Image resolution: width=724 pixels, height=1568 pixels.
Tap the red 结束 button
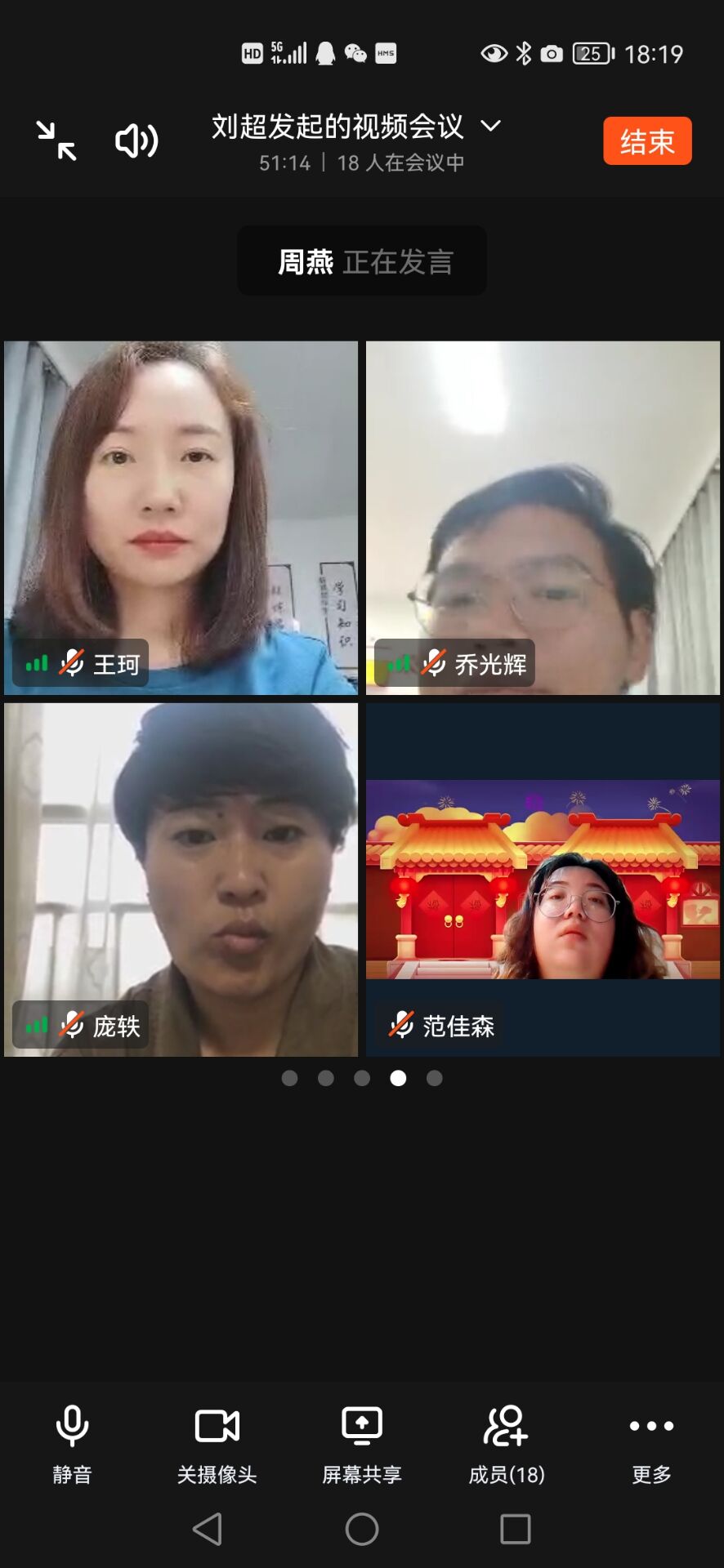pos(647,141)
